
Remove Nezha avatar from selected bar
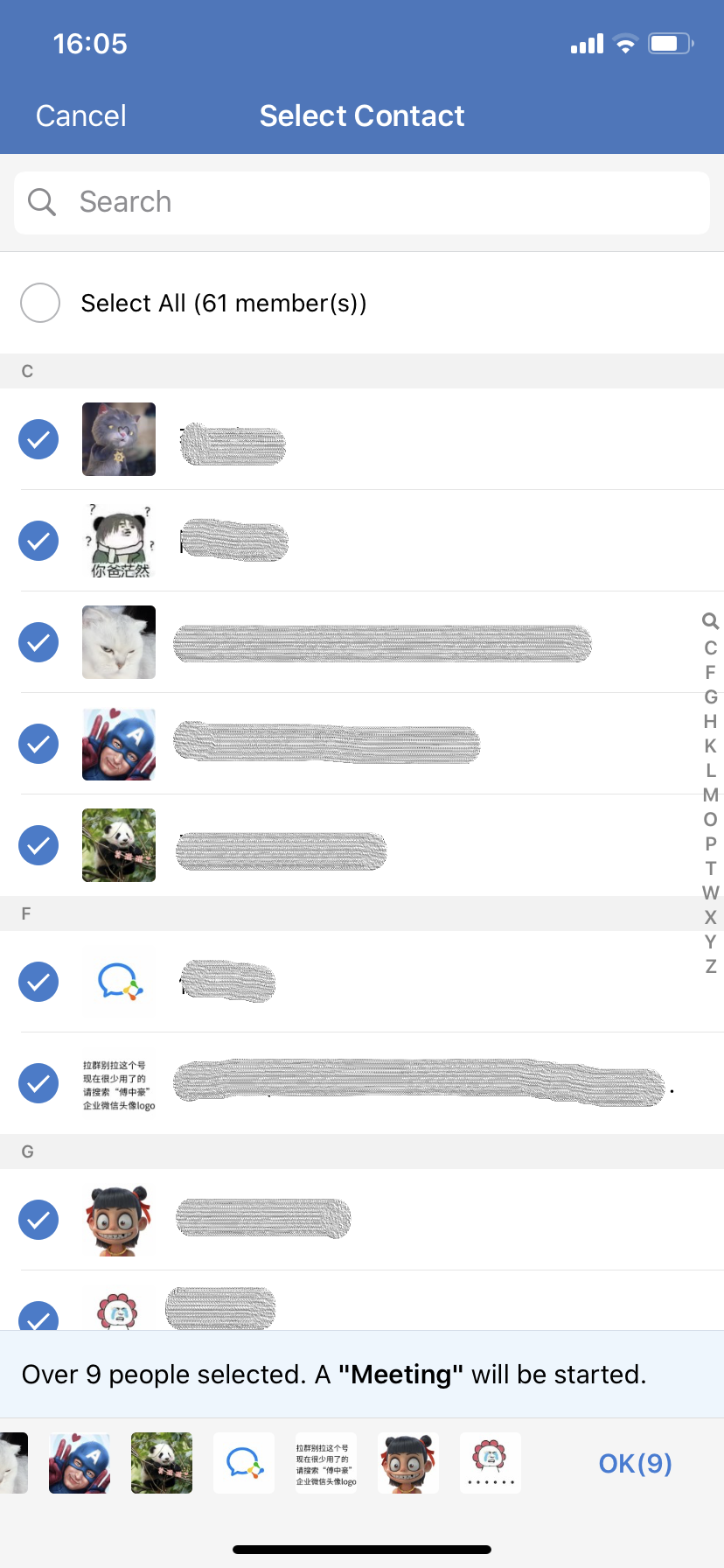pos(408,1463)
